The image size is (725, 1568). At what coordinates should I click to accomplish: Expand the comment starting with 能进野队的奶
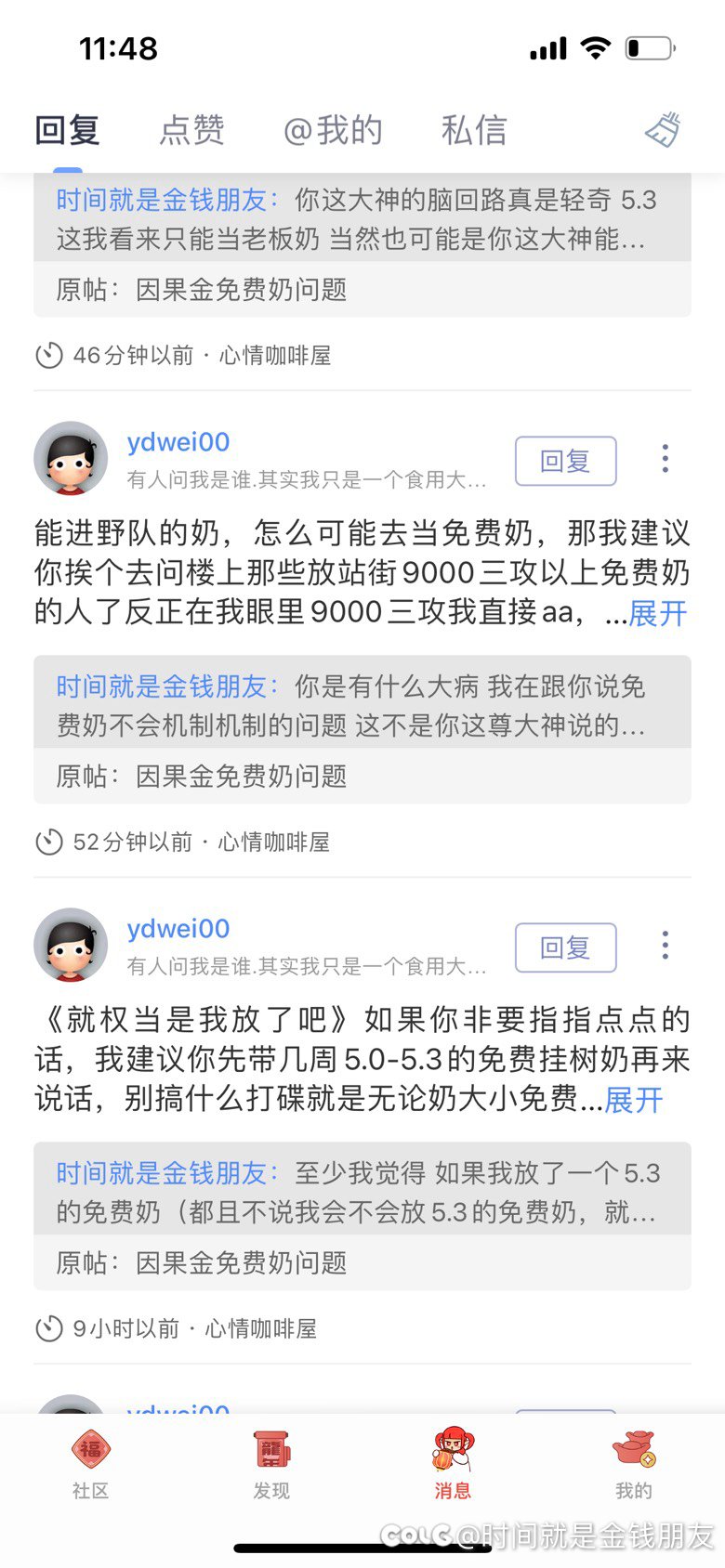pos(657,613)
